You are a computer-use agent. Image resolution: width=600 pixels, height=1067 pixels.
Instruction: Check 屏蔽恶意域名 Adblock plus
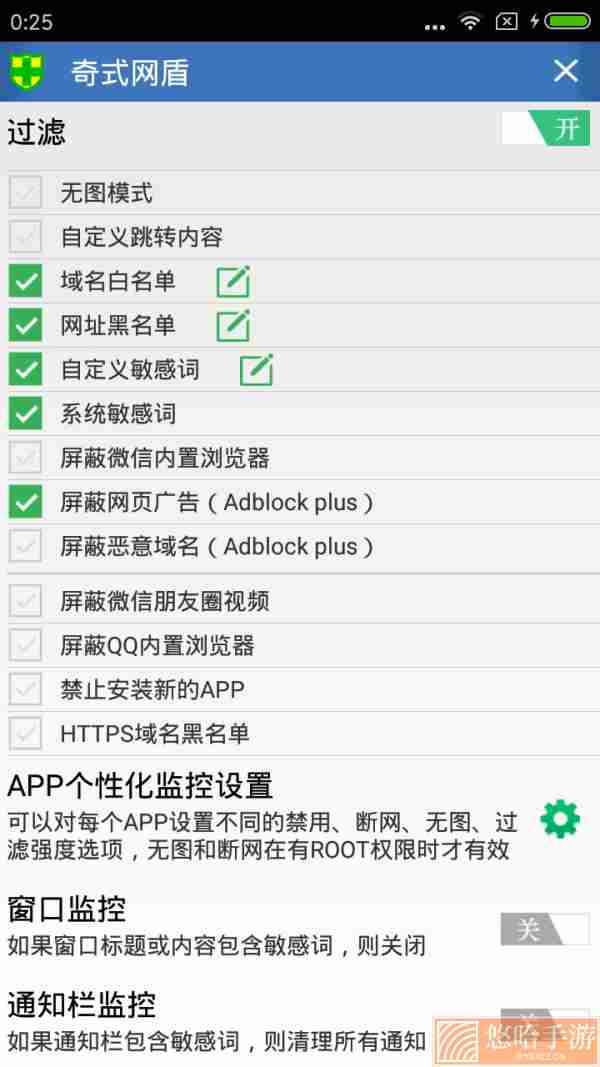pyautogui.click(x=26, y=546)
